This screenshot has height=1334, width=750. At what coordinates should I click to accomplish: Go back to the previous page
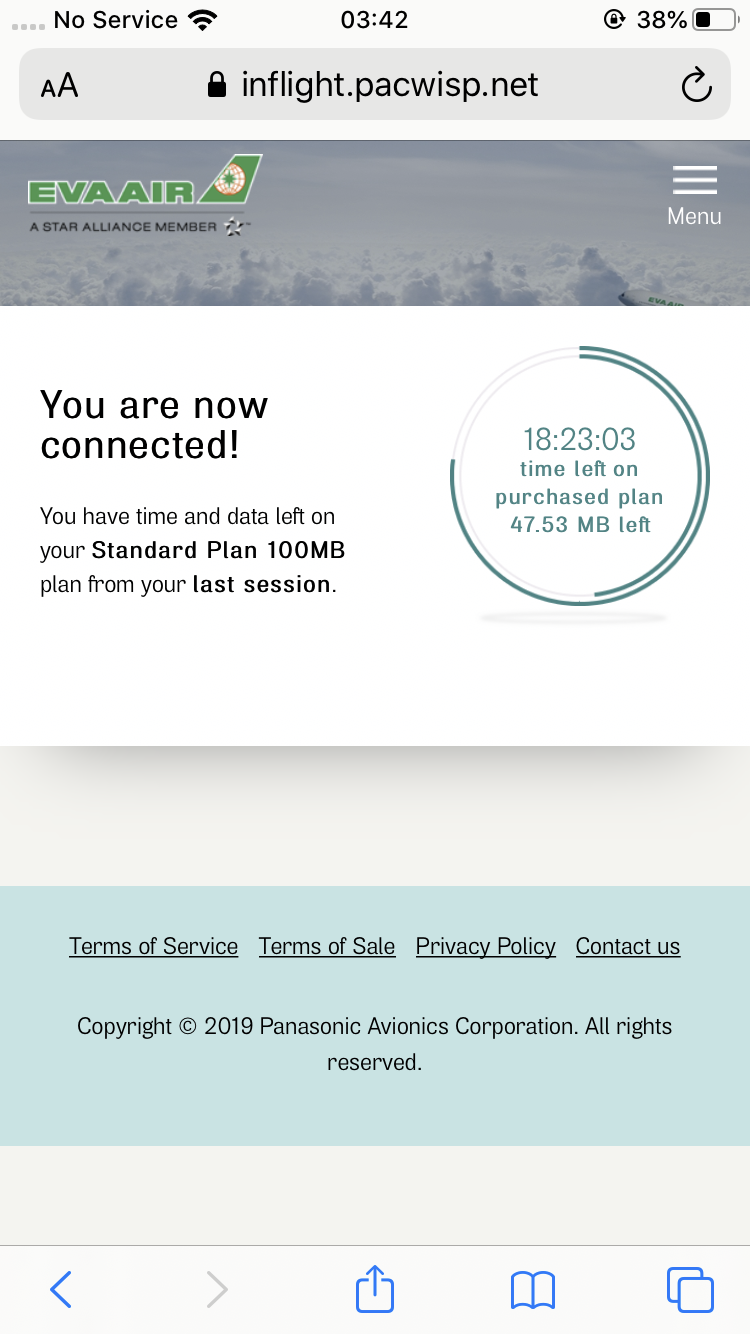tap(61, 1289)
